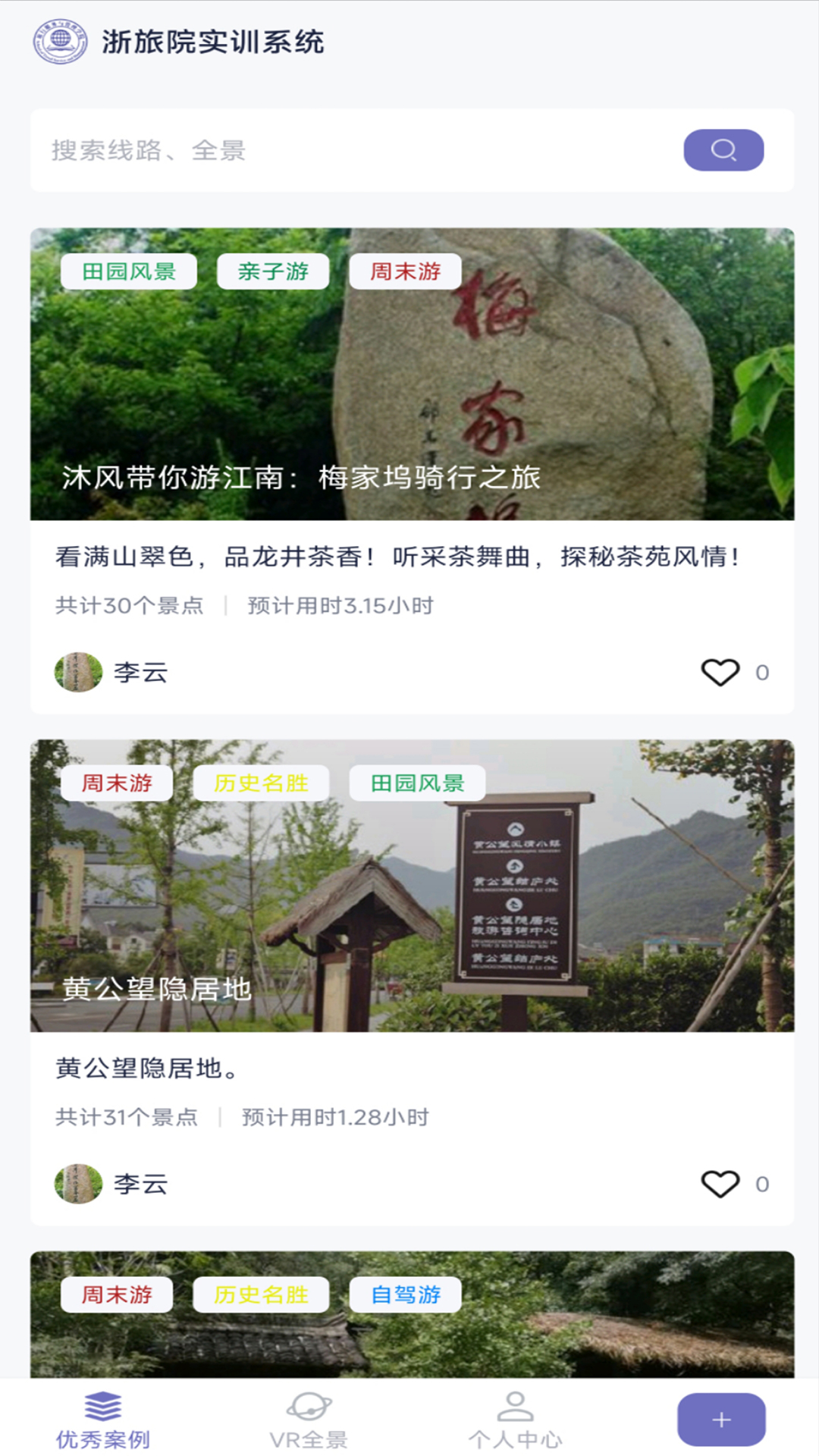Go to the 优秀案例 tab

tap(103, 1420)
